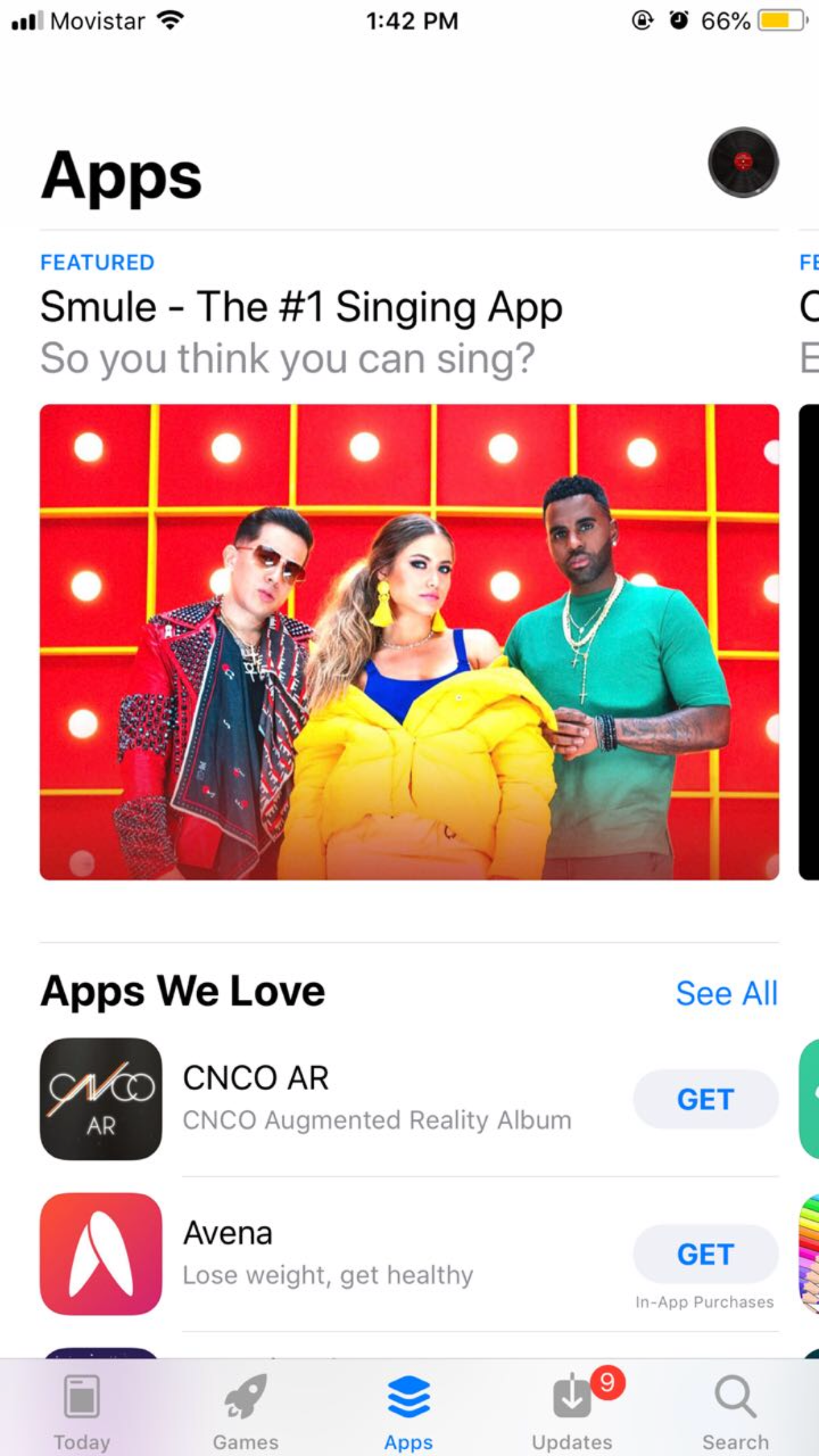Open the account profile picture
The image size is (819, 1456).
coord(743,162)
